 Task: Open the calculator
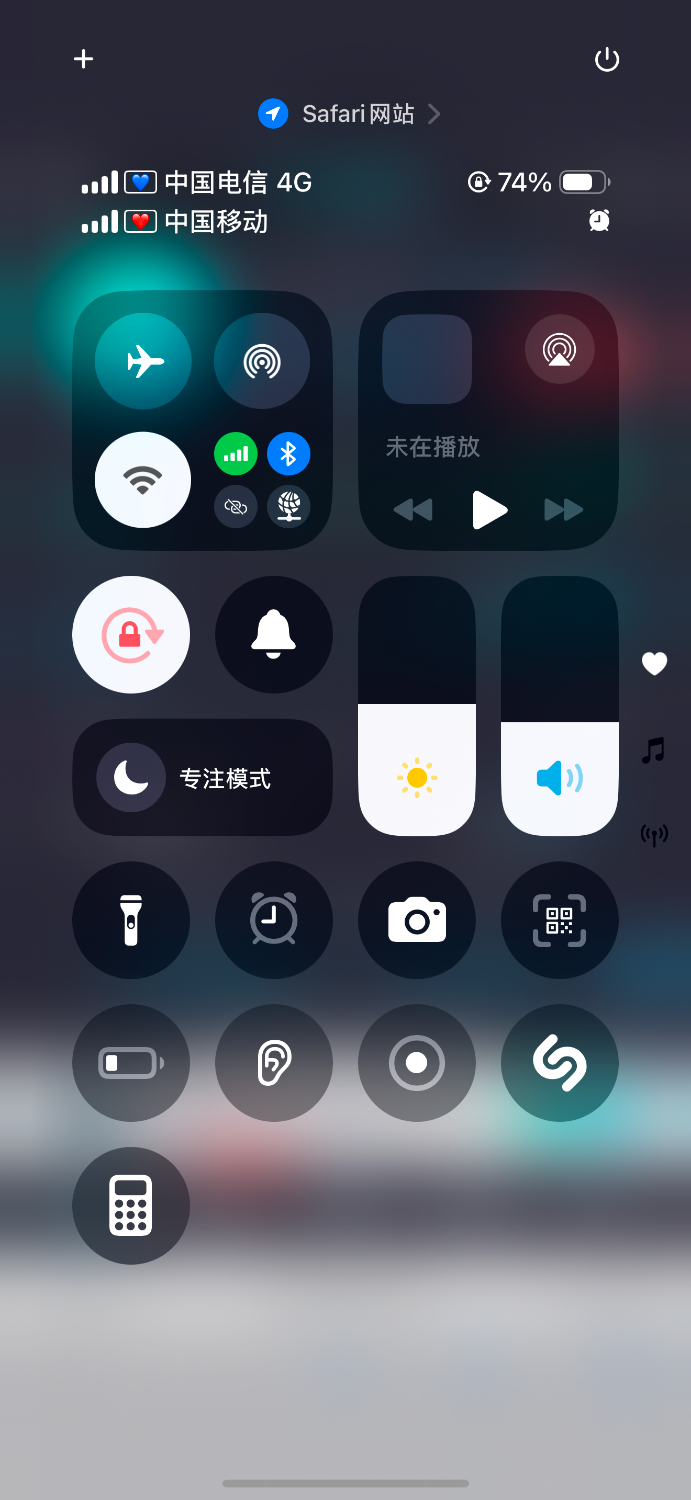point(131,1206)
